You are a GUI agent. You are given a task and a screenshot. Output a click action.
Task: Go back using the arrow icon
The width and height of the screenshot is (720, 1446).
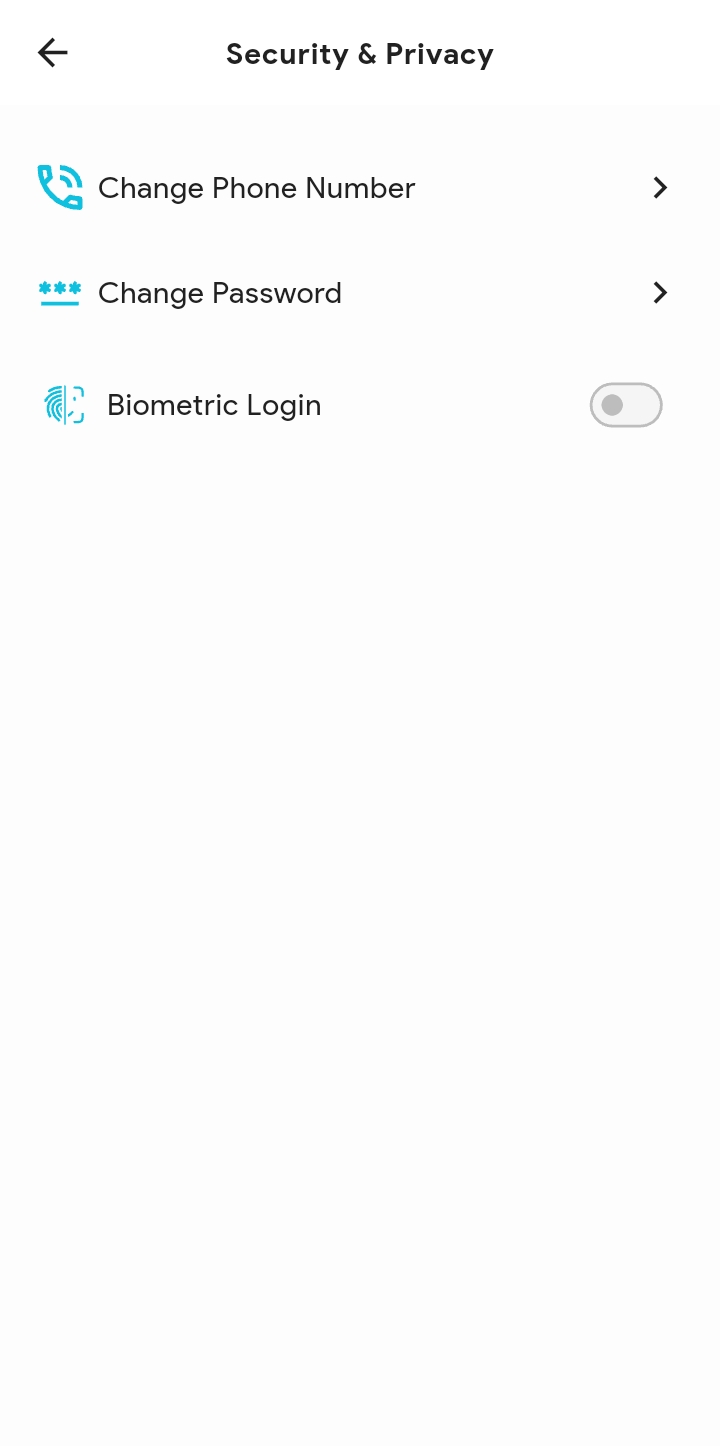click(52, 53)
